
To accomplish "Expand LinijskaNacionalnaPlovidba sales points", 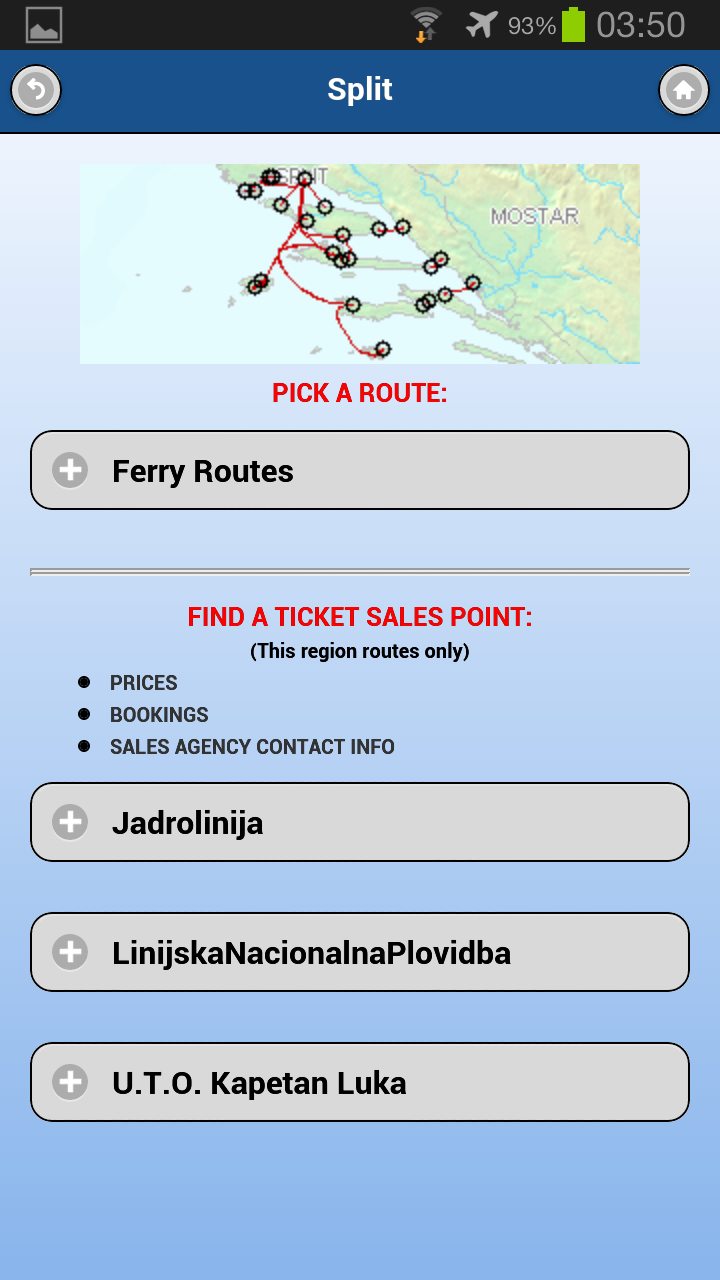I will (360, 953).
